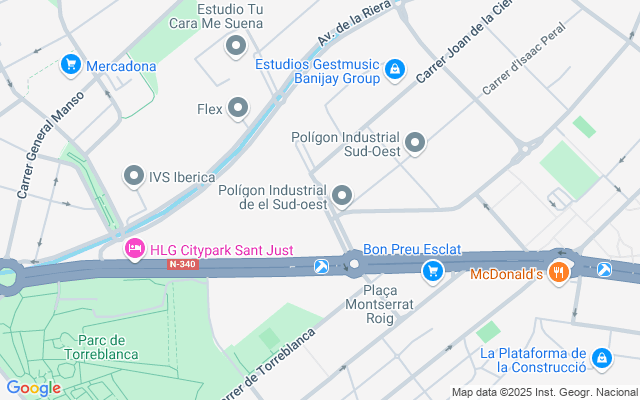Open the Flex place pin
640x400 pixels.
click(238, 107)
